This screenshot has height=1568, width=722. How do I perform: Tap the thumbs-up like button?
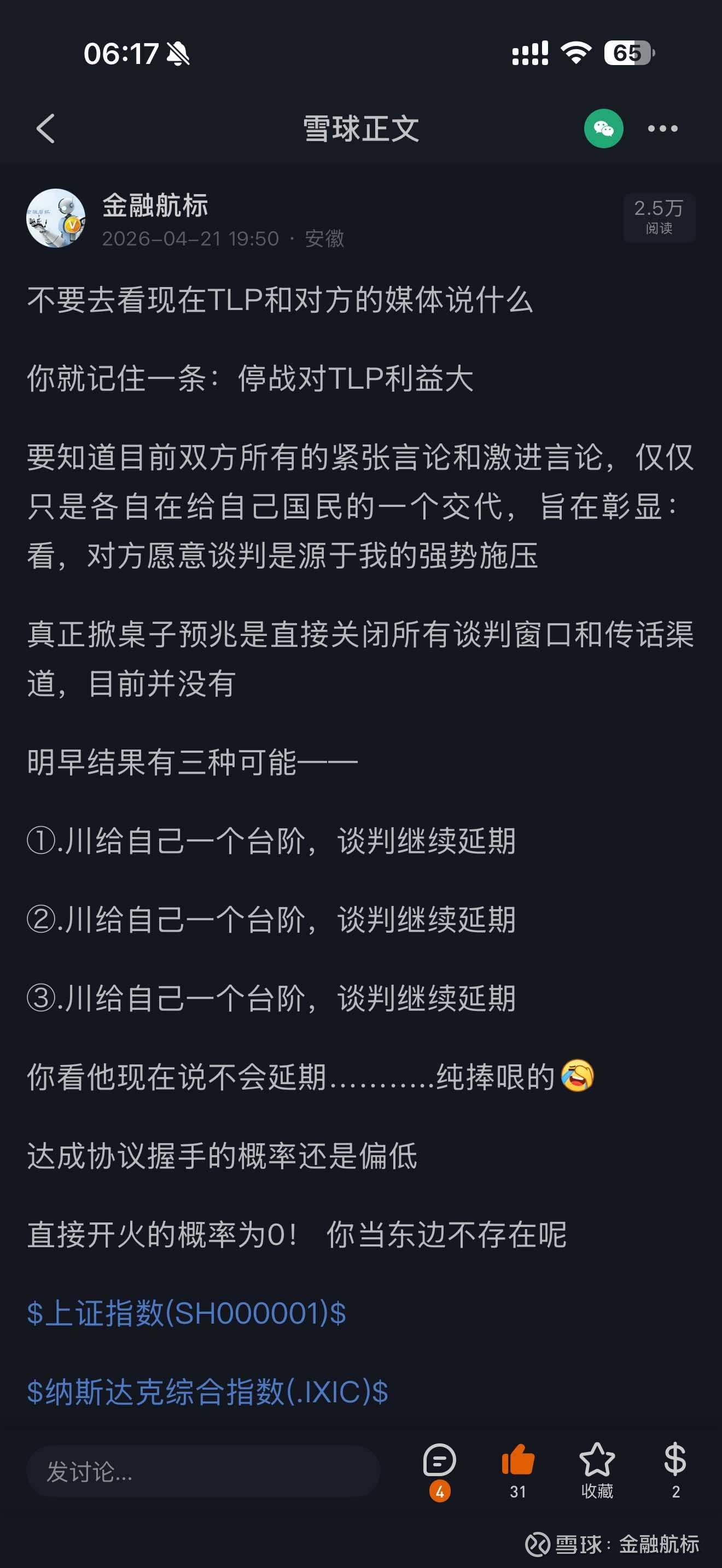click(x=518, y=1471)
